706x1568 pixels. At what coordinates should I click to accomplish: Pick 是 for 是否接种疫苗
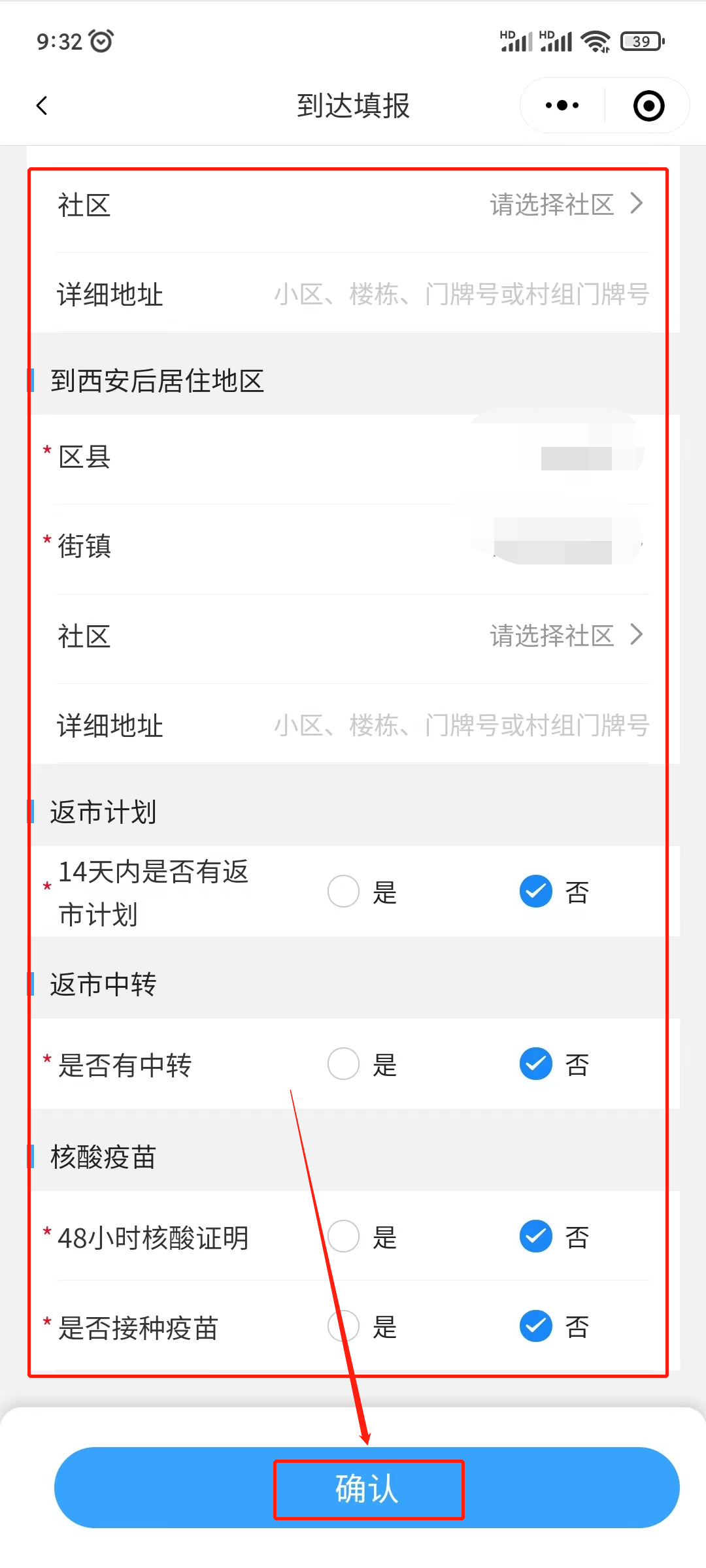coord(344,1326)
